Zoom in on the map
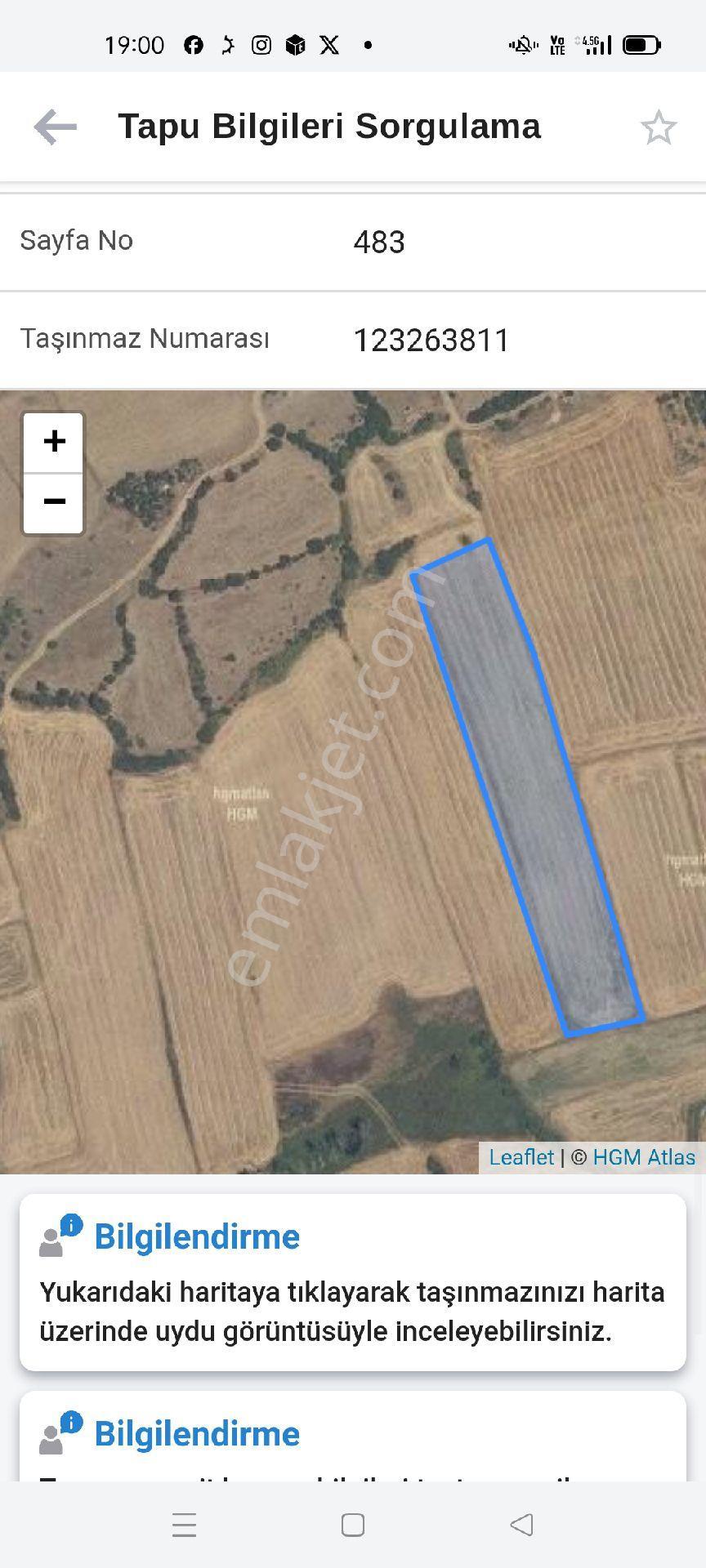This screenshot has width=706, height=1568. coord(54,442)
